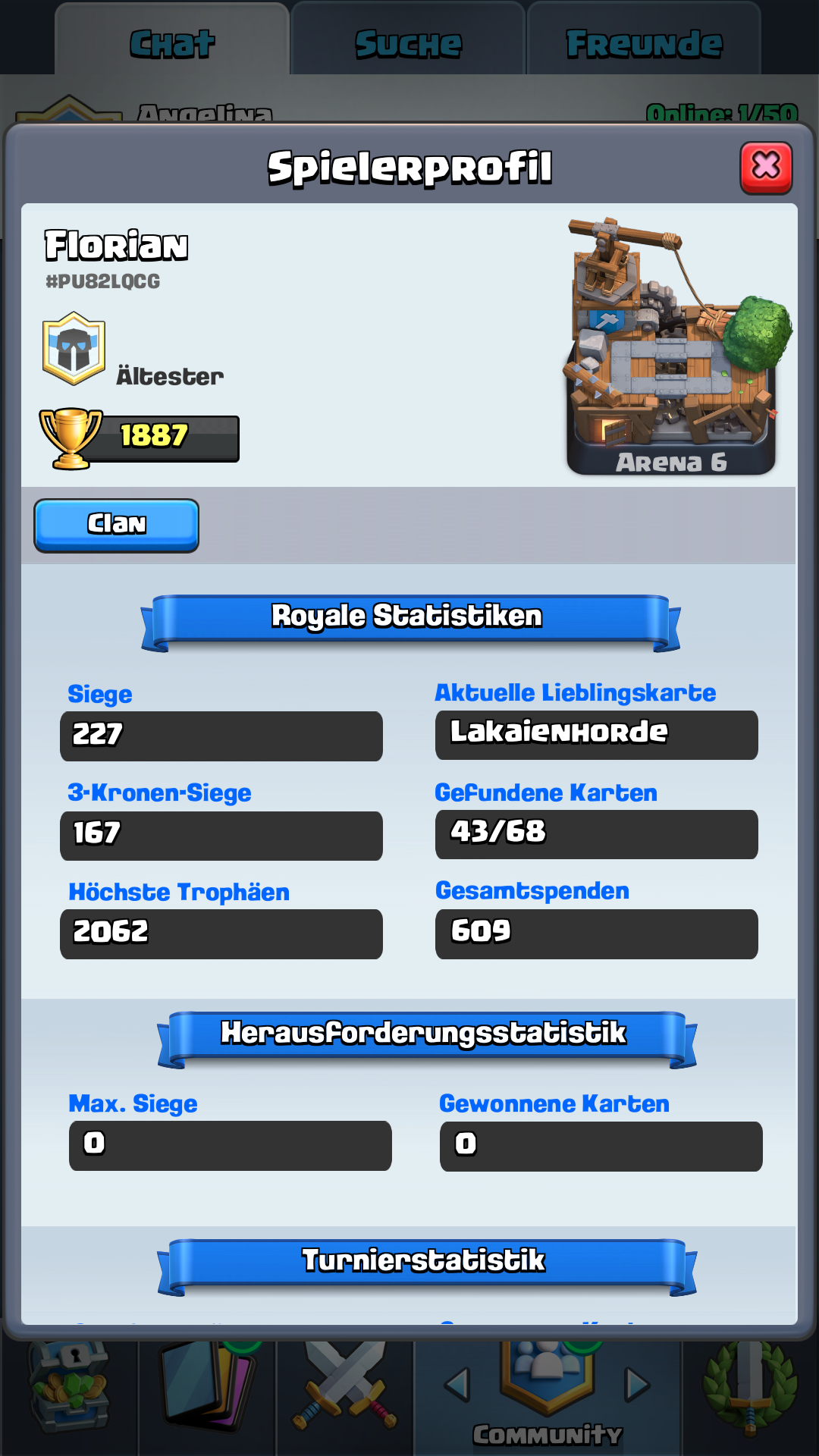Tap the right arrow beside Community
The width and height of the screenshot is (819, 1456).
pos(637,1385)
